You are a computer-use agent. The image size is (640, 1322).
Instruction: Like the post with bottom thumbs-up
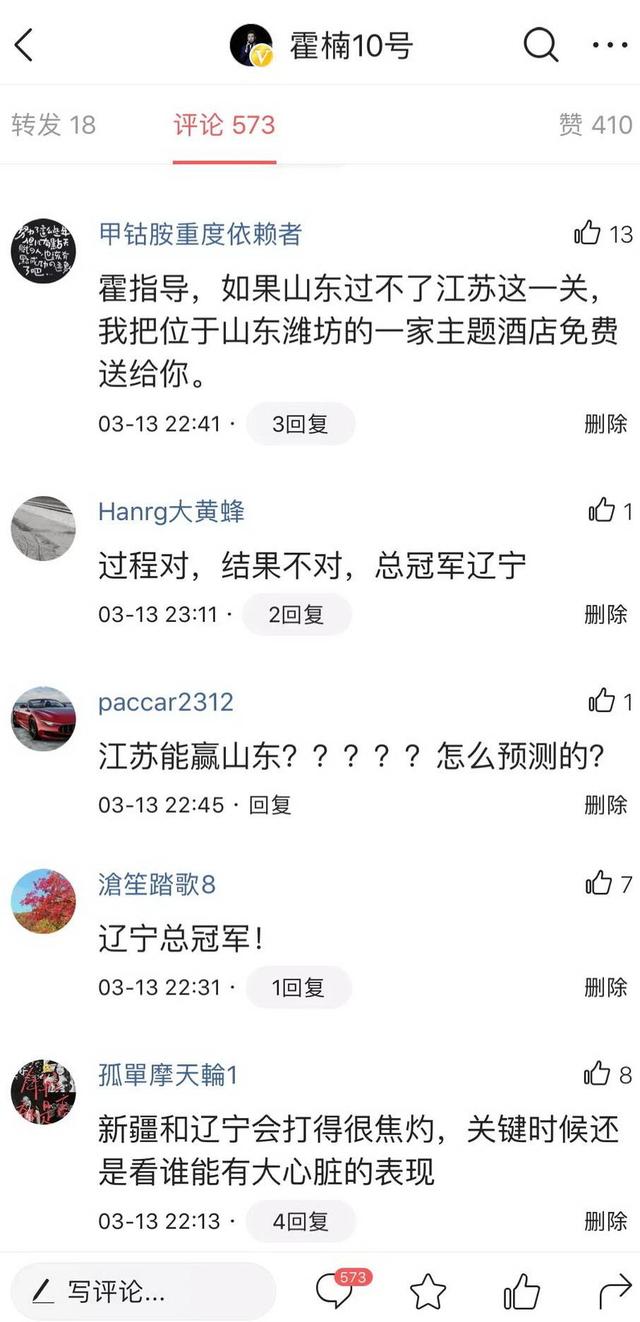[521, 1292]
